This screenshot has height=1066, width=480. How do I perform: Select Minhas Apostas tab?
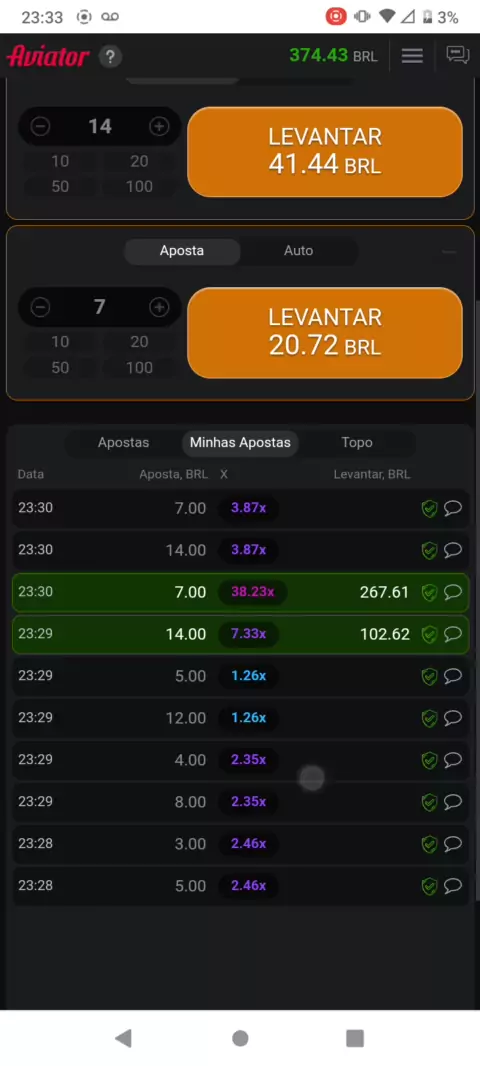point(240,443)
